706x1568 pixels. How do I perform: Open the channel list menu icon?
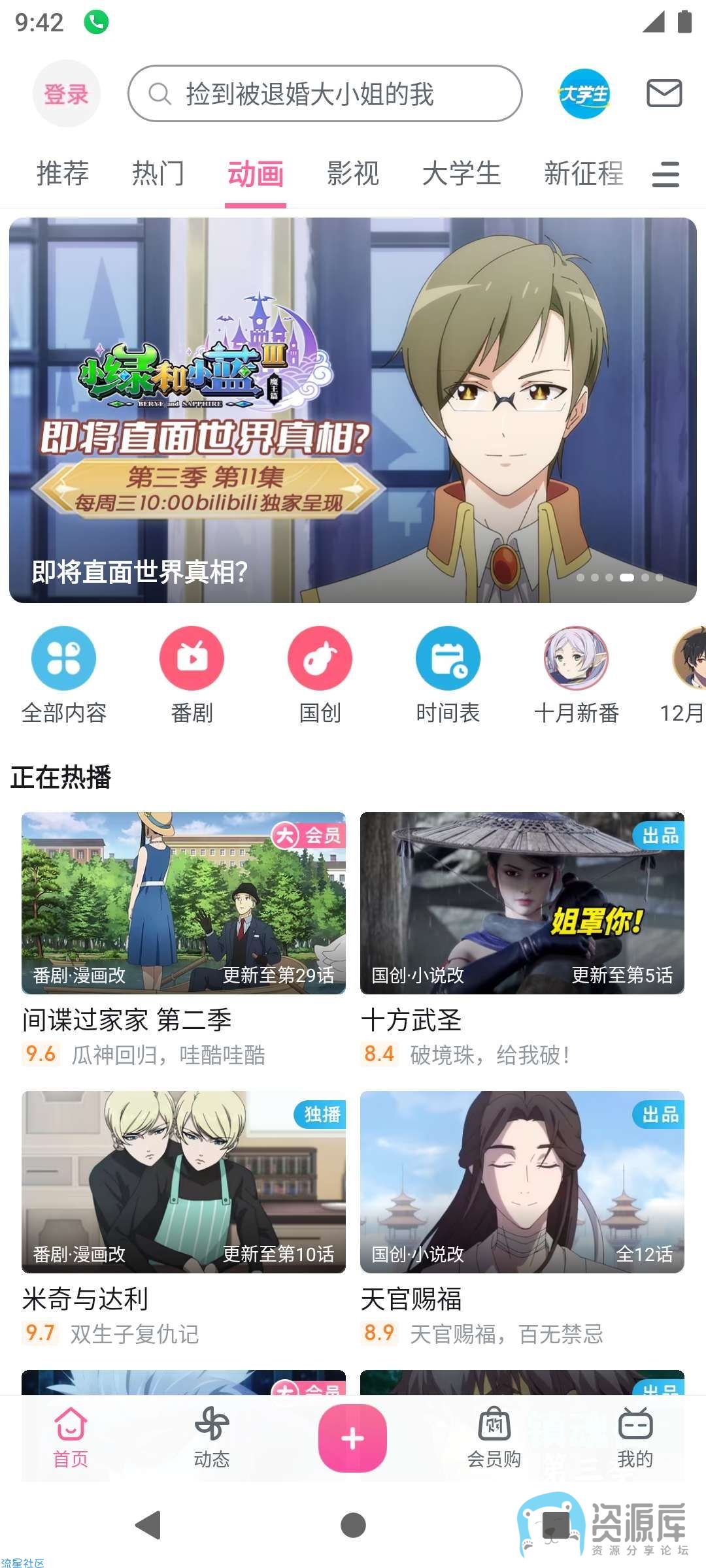coord(665,174)
